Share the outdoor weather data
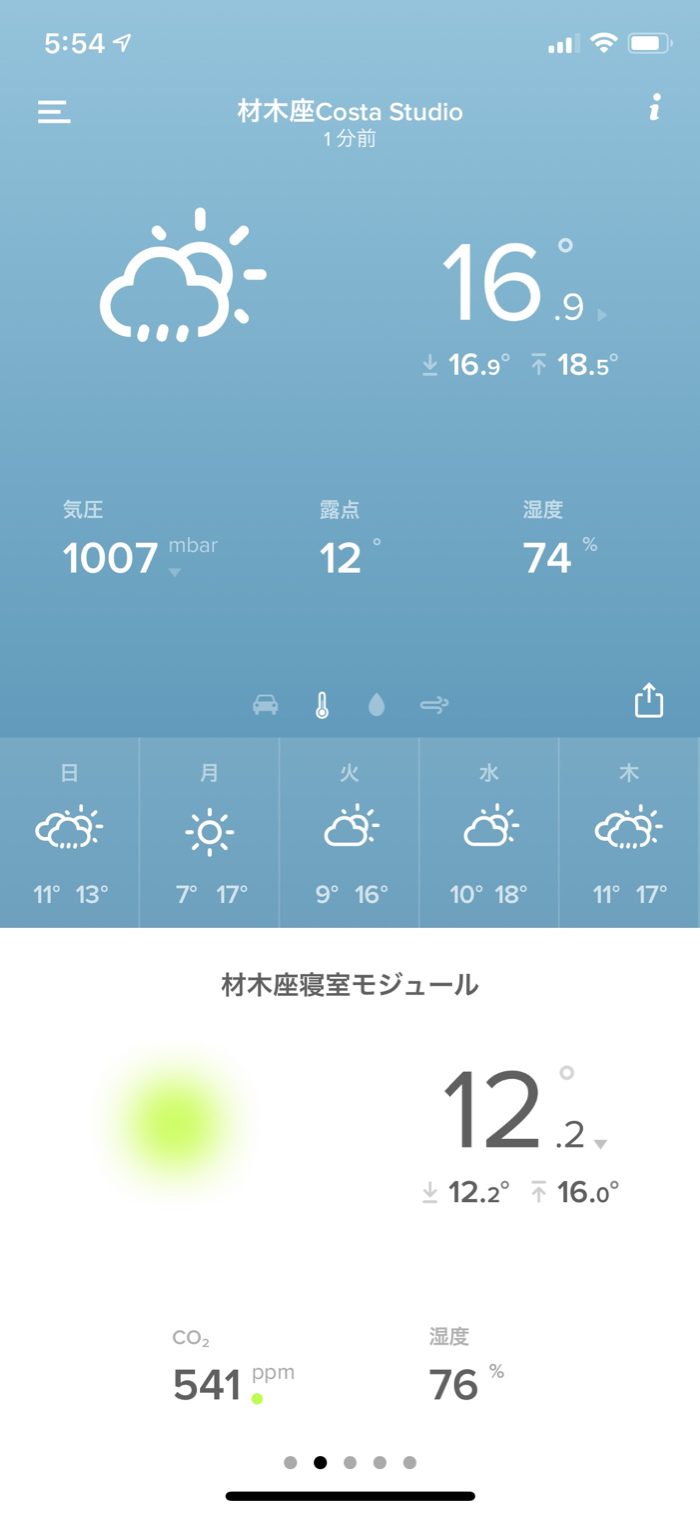Image resolution: width=700 pixels, height=1516 pixels. pyautogui.click(x=649, y=700)
